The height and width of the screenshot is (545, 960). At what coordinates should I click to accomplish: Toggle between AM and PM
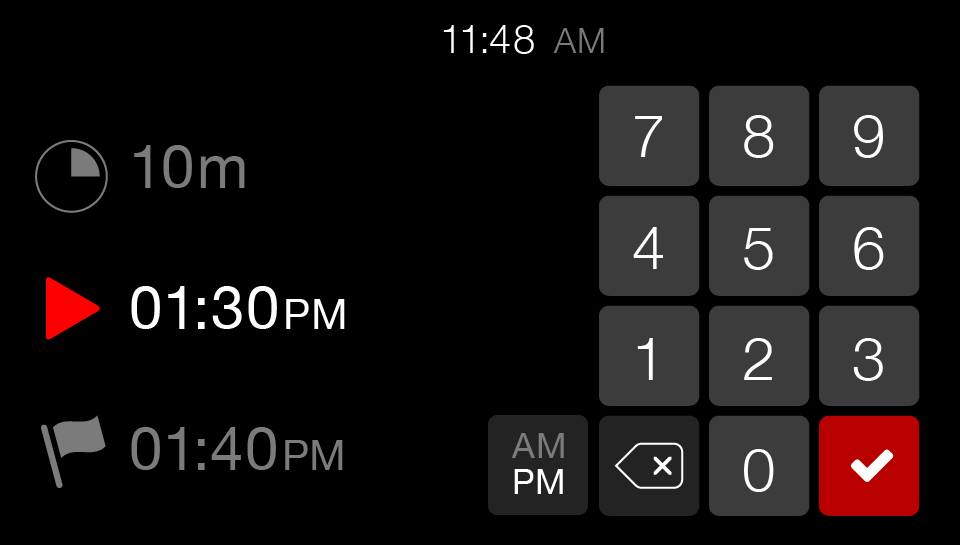point(538,466)
